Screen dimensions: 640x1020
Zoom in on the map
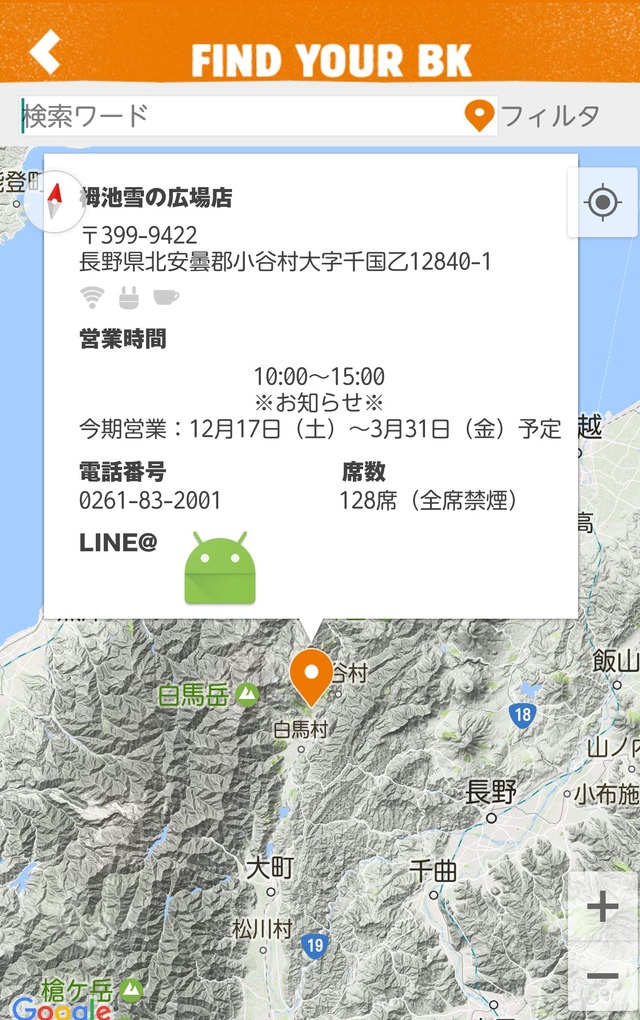602,907
